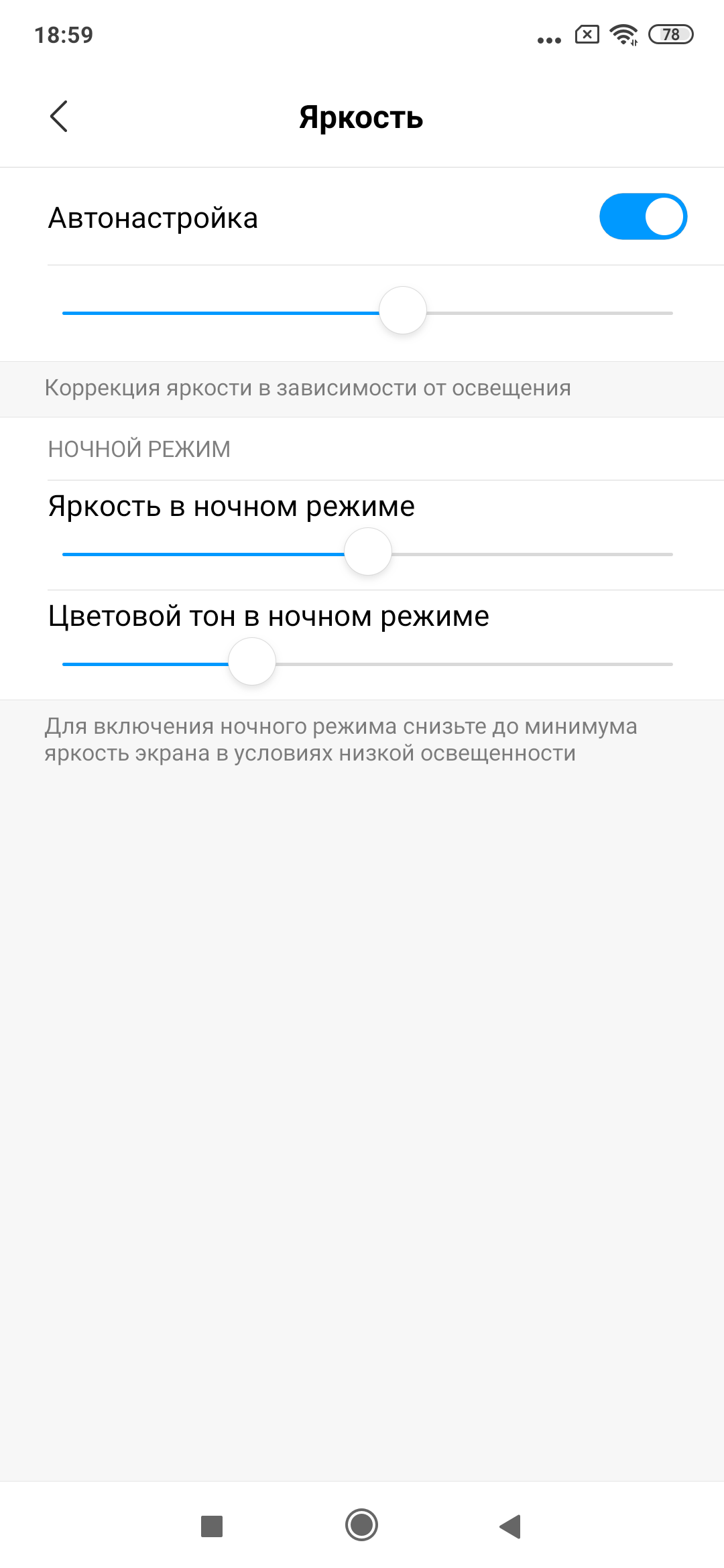Tap the Цветовой тон в ночном режиме slider
Screen dimensions: 724x1568
coord(252,662)
